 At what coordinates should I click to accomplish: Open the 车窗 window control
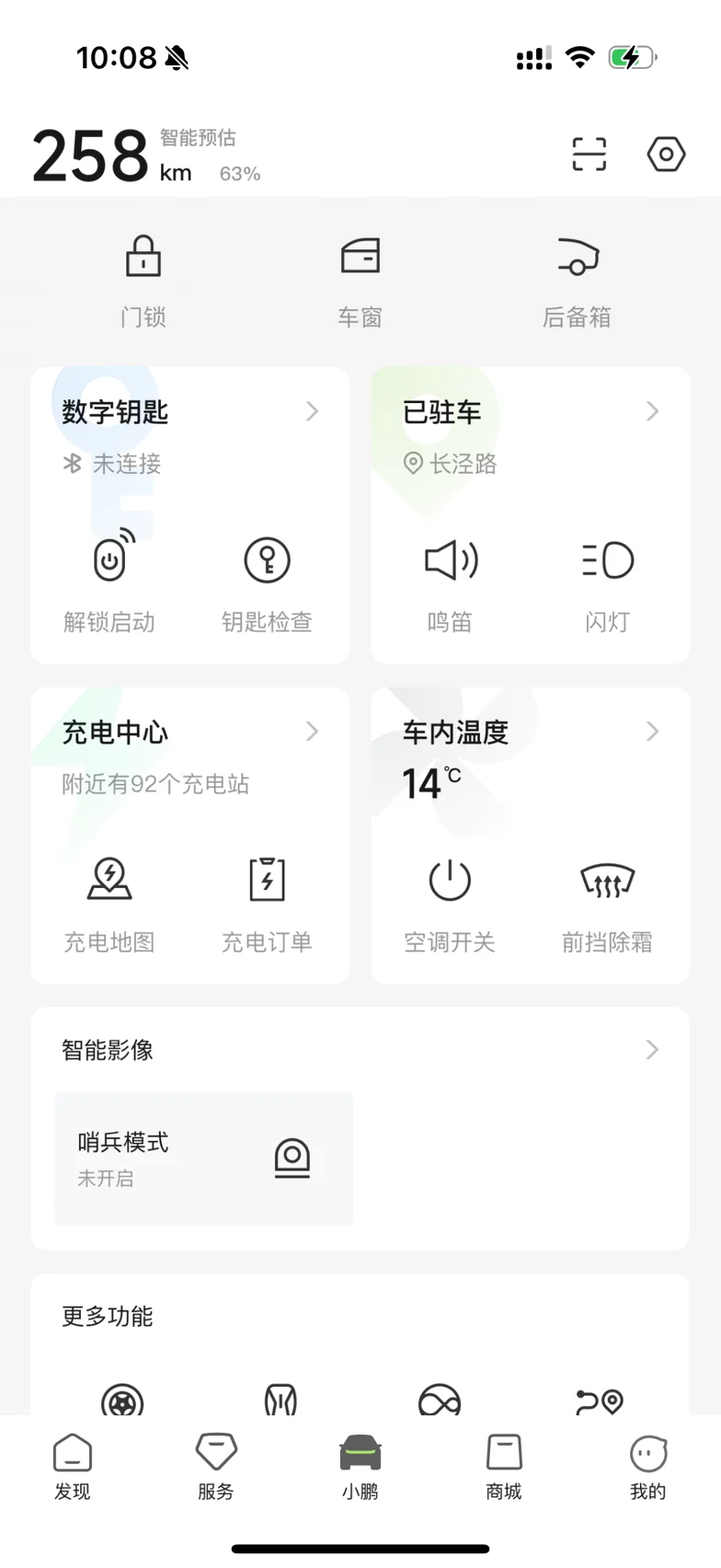pos(360,279)
